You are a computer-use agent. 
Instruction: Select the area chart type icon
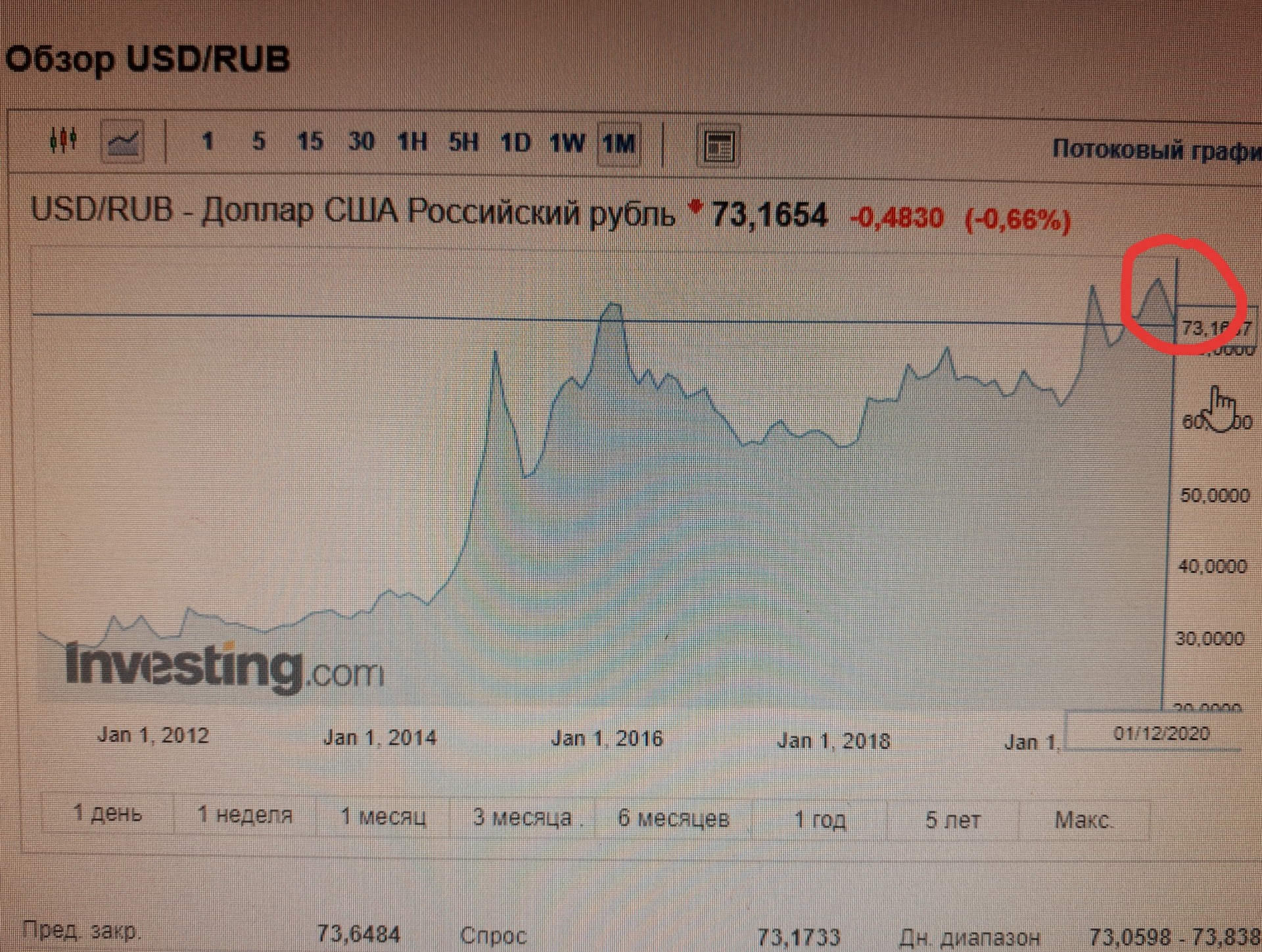[124, 141]
